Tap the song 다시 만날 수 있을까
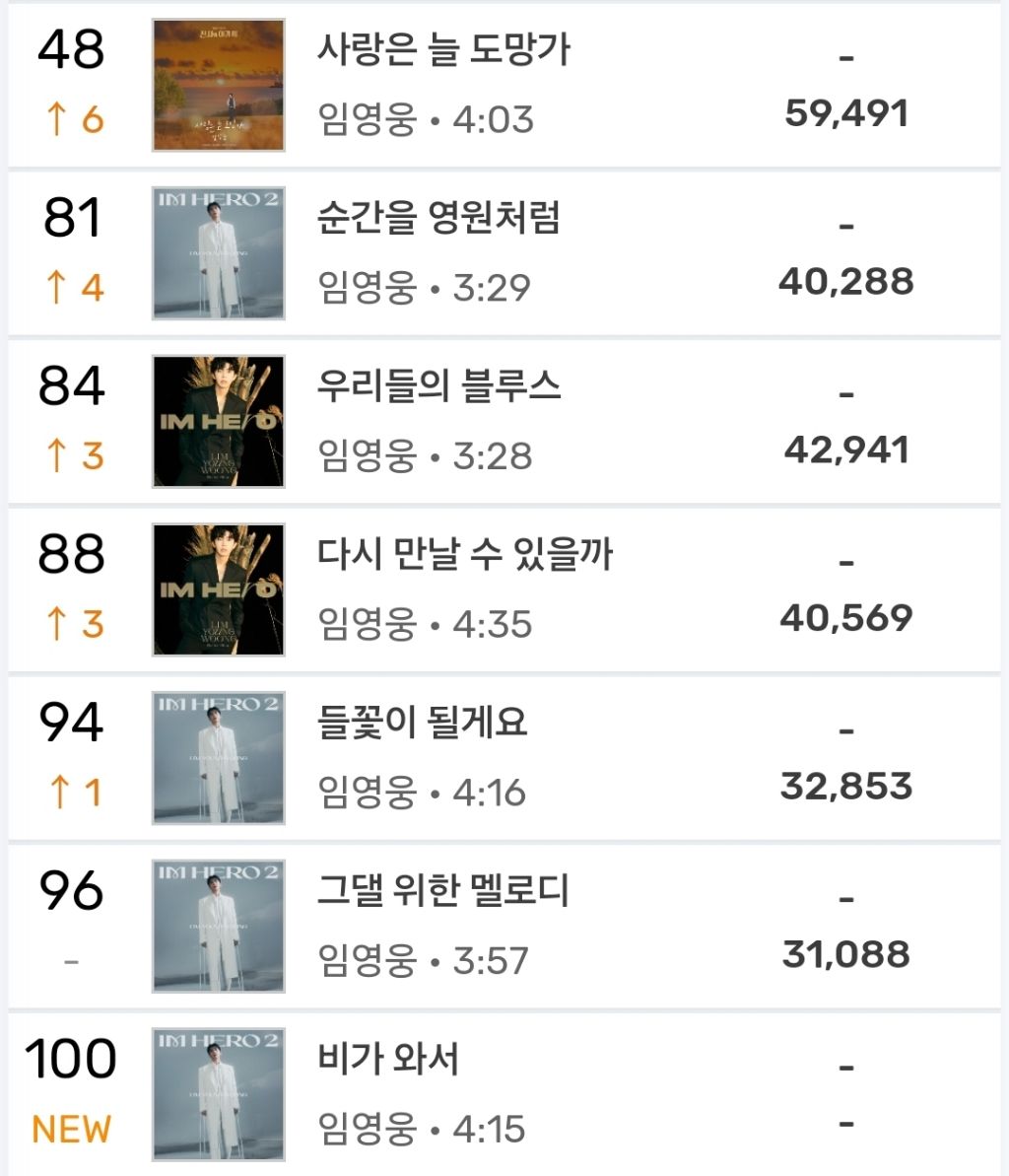1009x1176 pixels. 504,589
